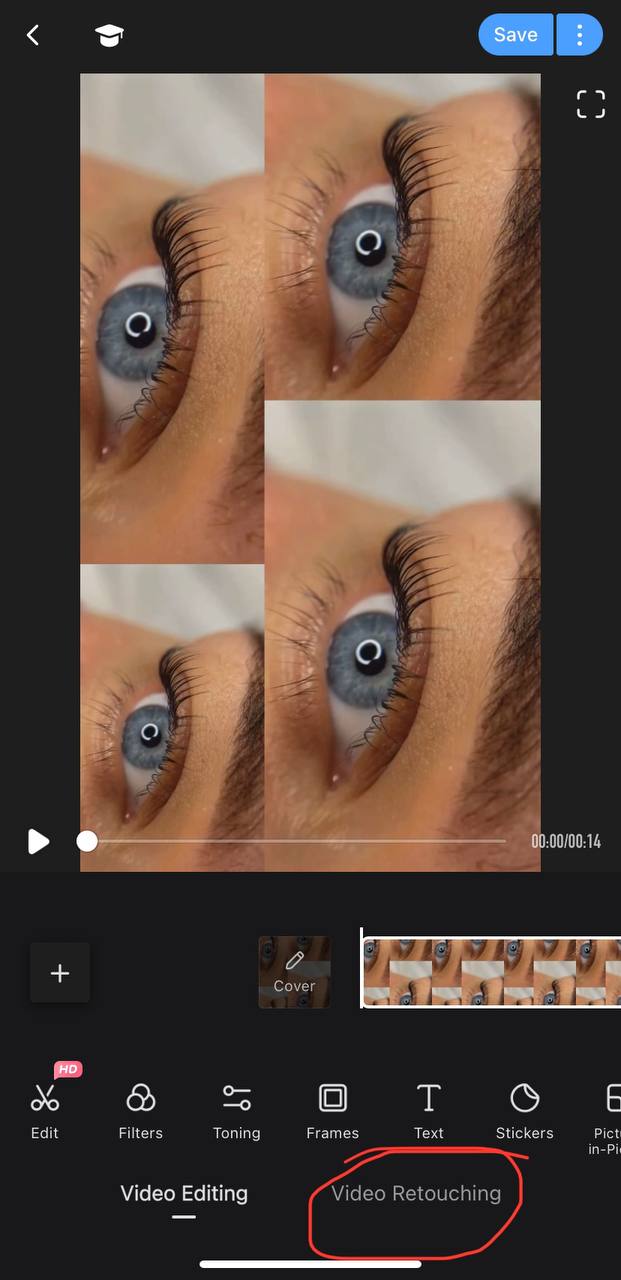Screen dimensions: 621x1280
Task: Switch to the Video Retouching tab
Action: 416,1193
